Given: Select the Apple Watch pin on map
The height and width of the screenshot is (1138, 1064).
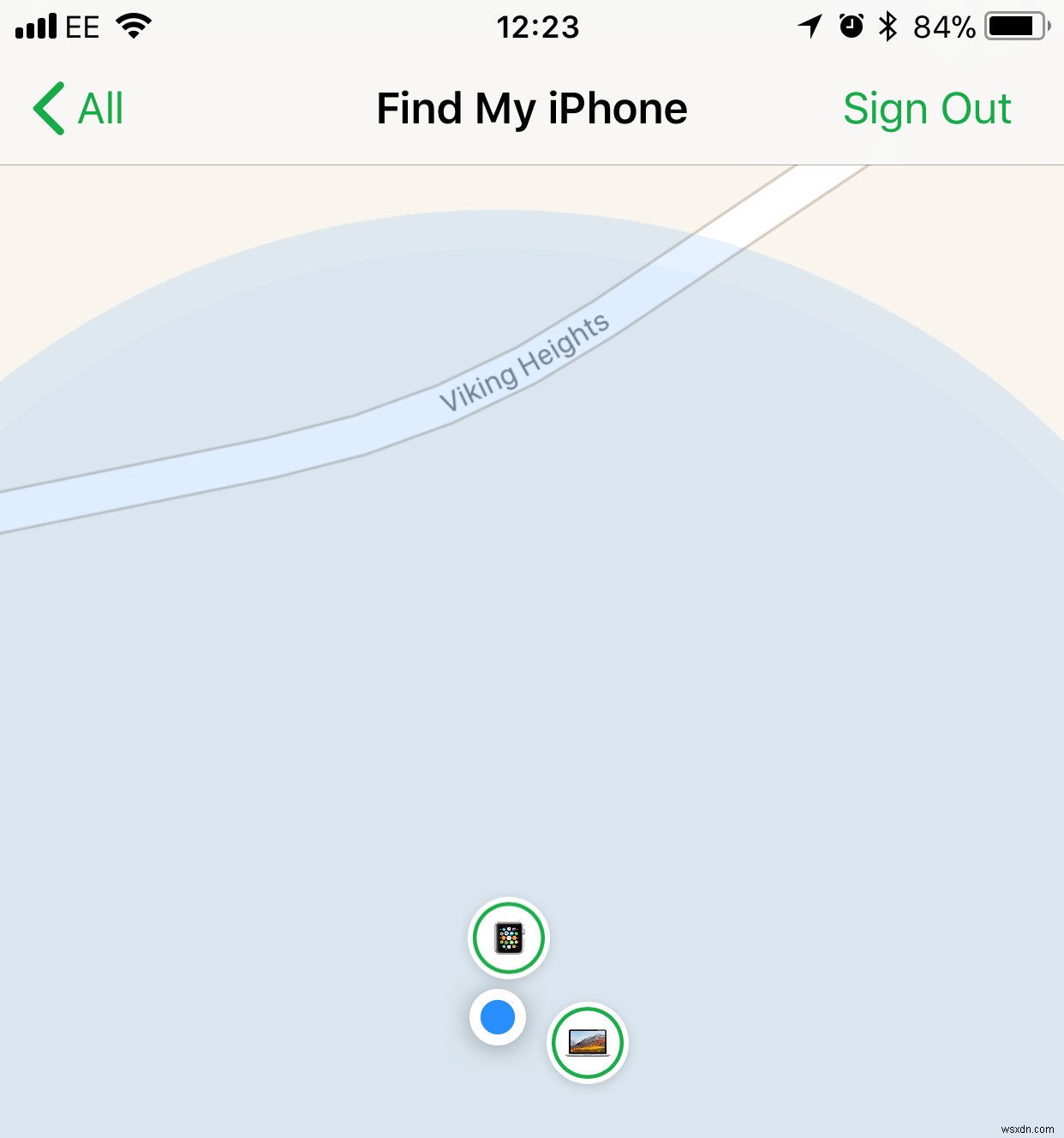Looking at the screenshot, I should click(x=509, y=937).
